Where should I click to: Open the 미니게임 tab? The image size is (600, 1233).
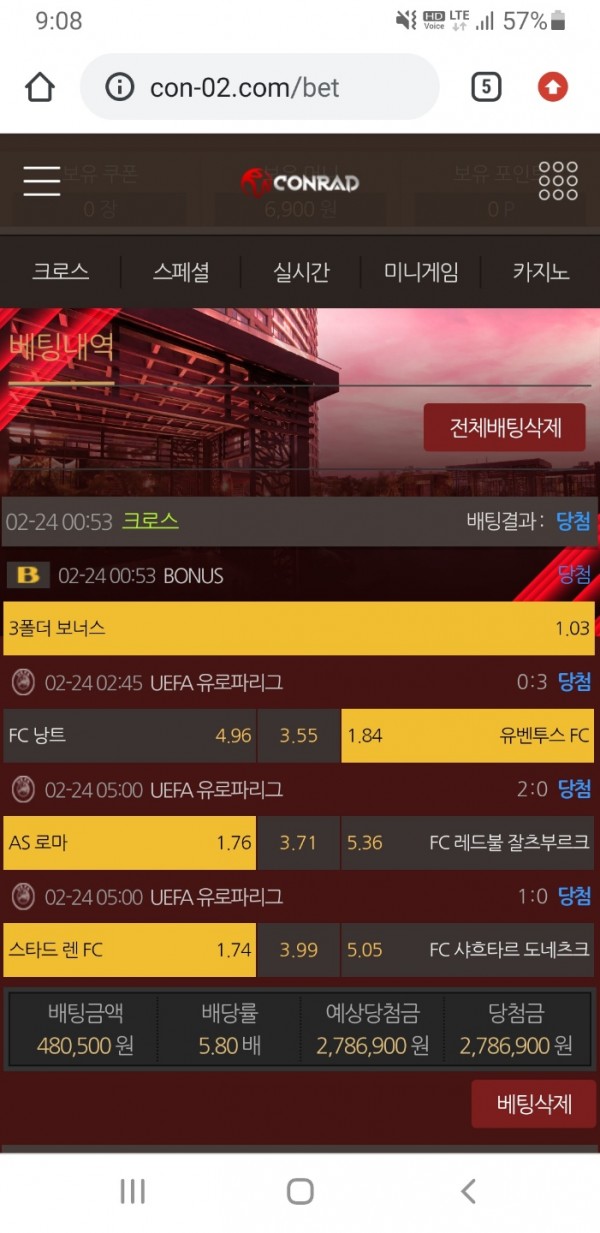coord(421,271)
